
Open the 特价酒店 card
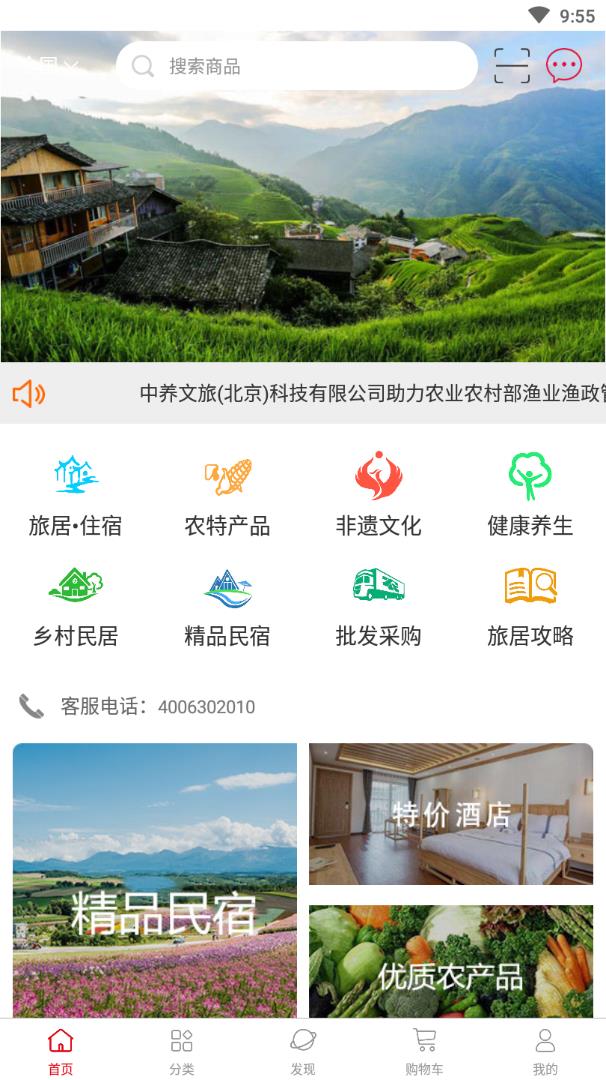tap(451, 814)
